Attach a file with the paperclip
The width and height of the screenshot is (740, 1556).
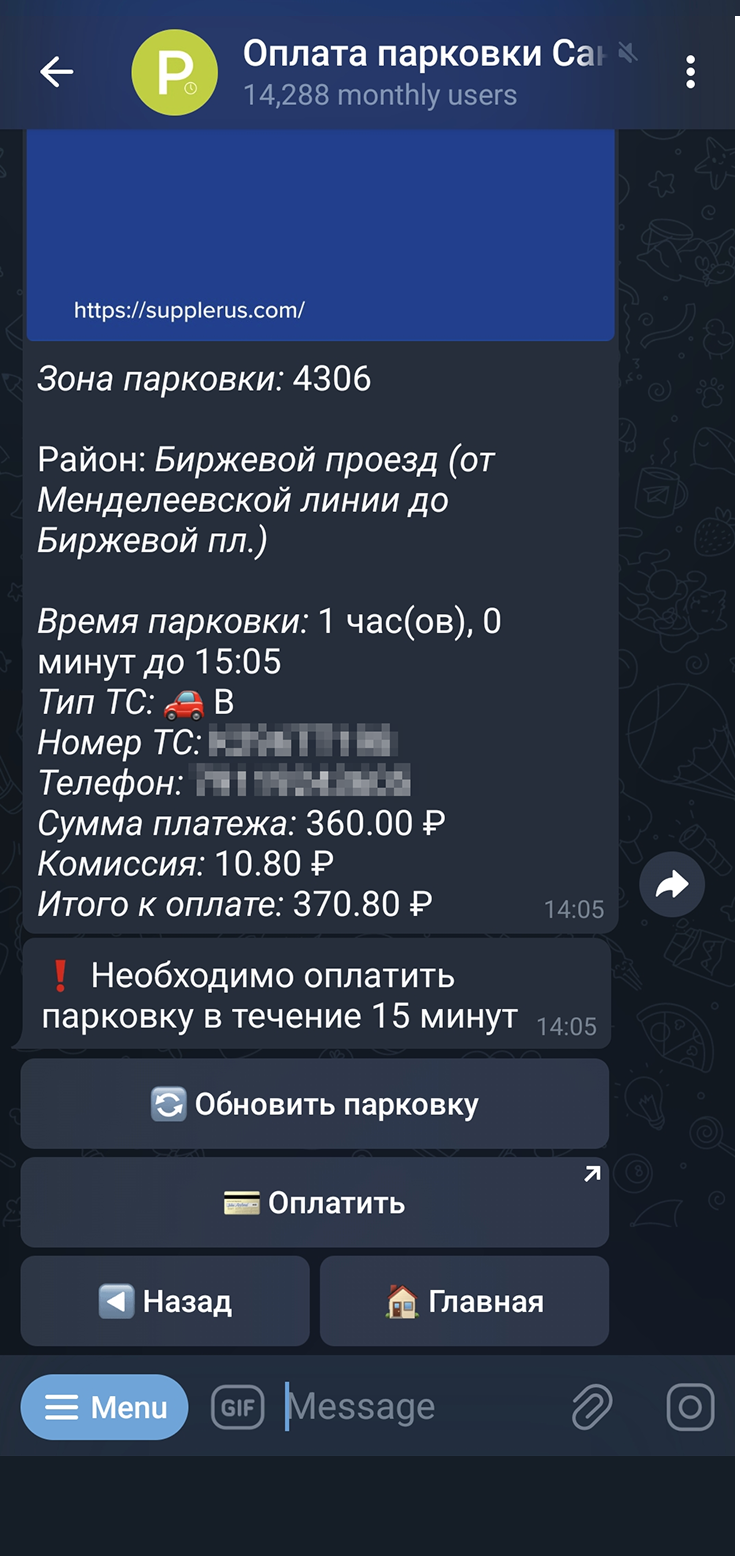pyautogui.click(x=591, y=1407)
